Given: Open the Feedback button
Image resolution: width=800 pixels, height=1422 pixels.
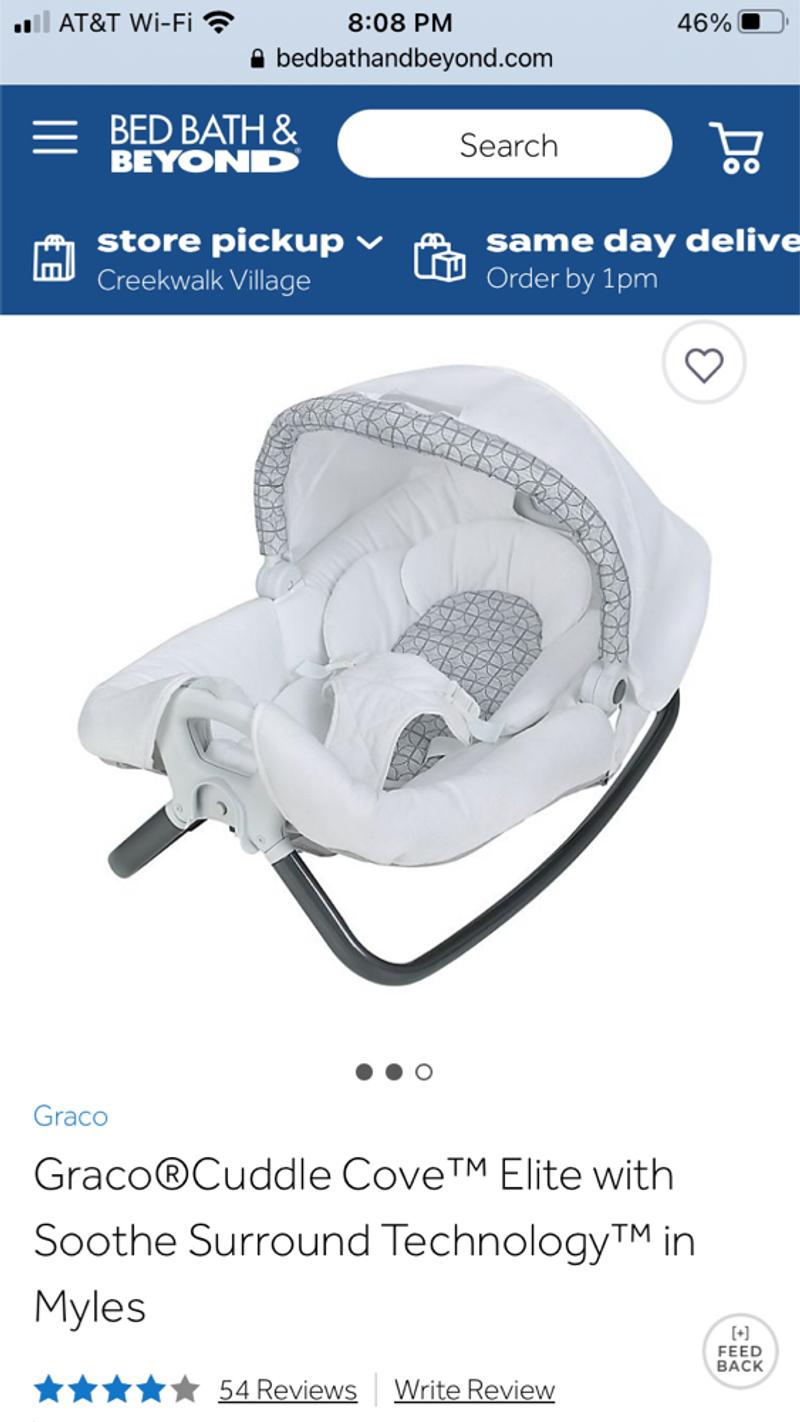Looking at the screenshot, I should 740,1351.
